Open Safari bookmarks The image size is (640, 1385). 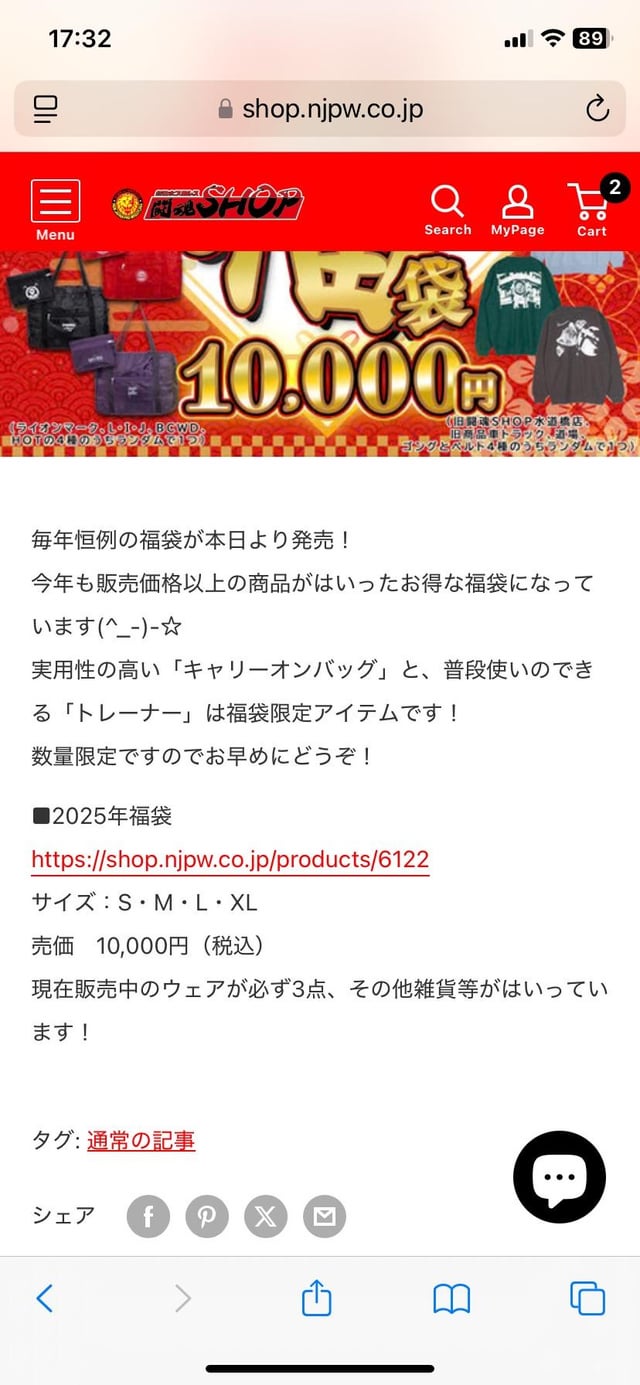coord(451,1298)
